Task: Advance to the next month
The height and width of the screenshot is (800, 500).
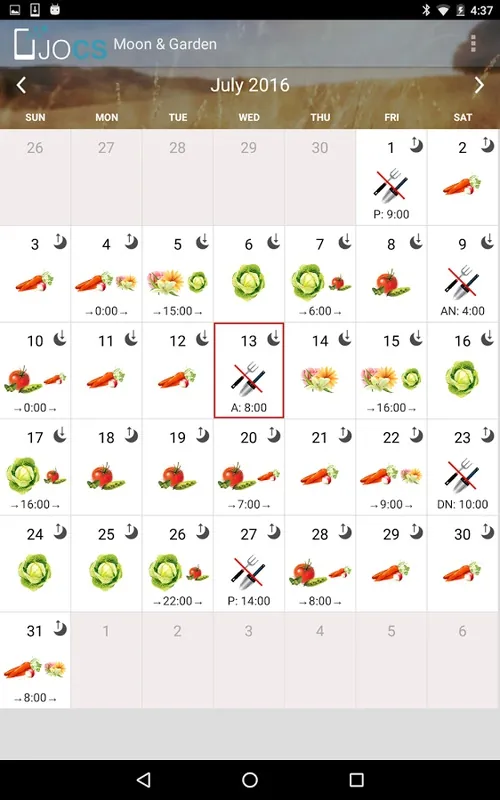Action: [x=479, y=85]
